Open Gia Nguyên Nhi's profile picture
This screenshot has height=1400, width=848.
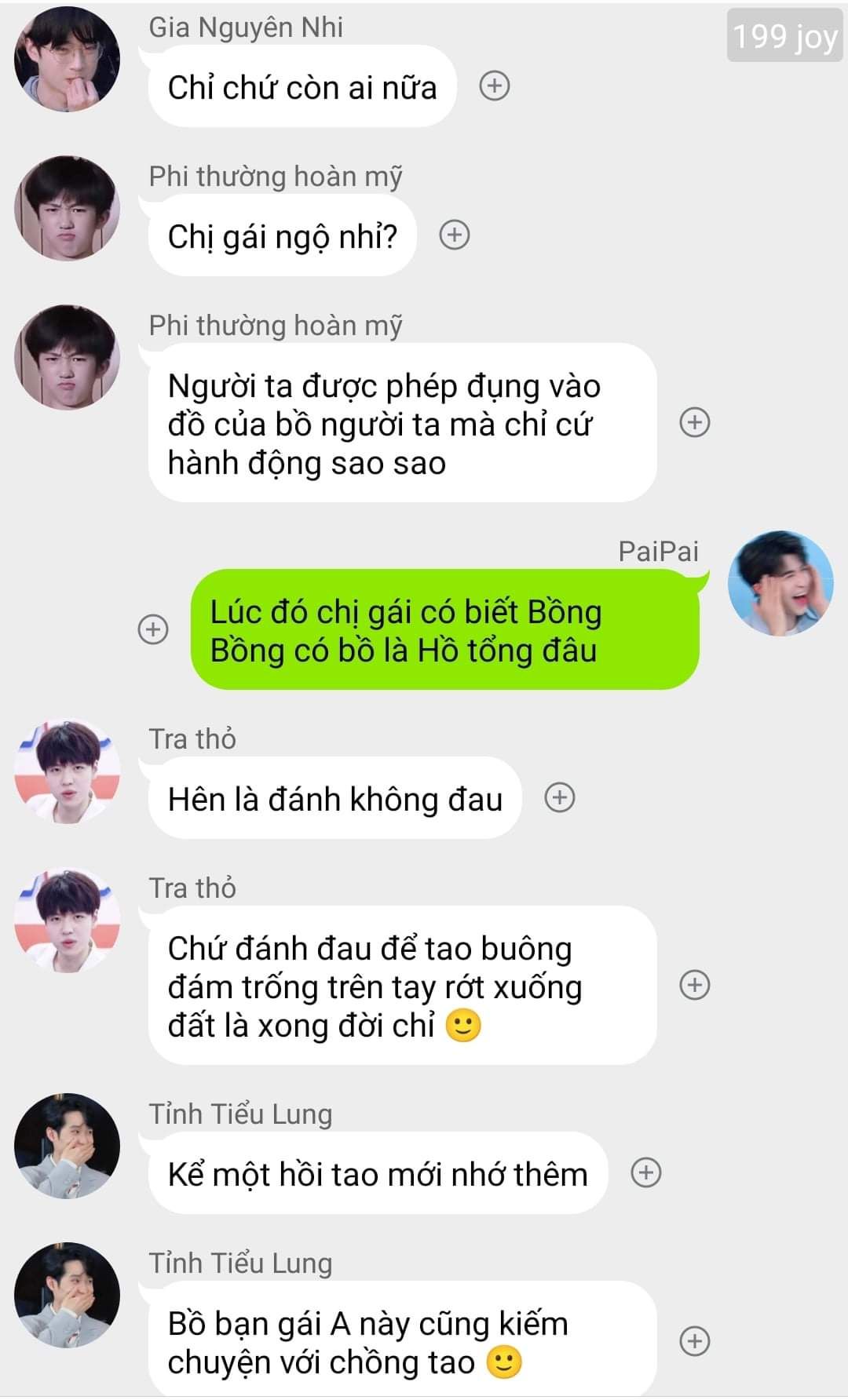click(67, 59)
